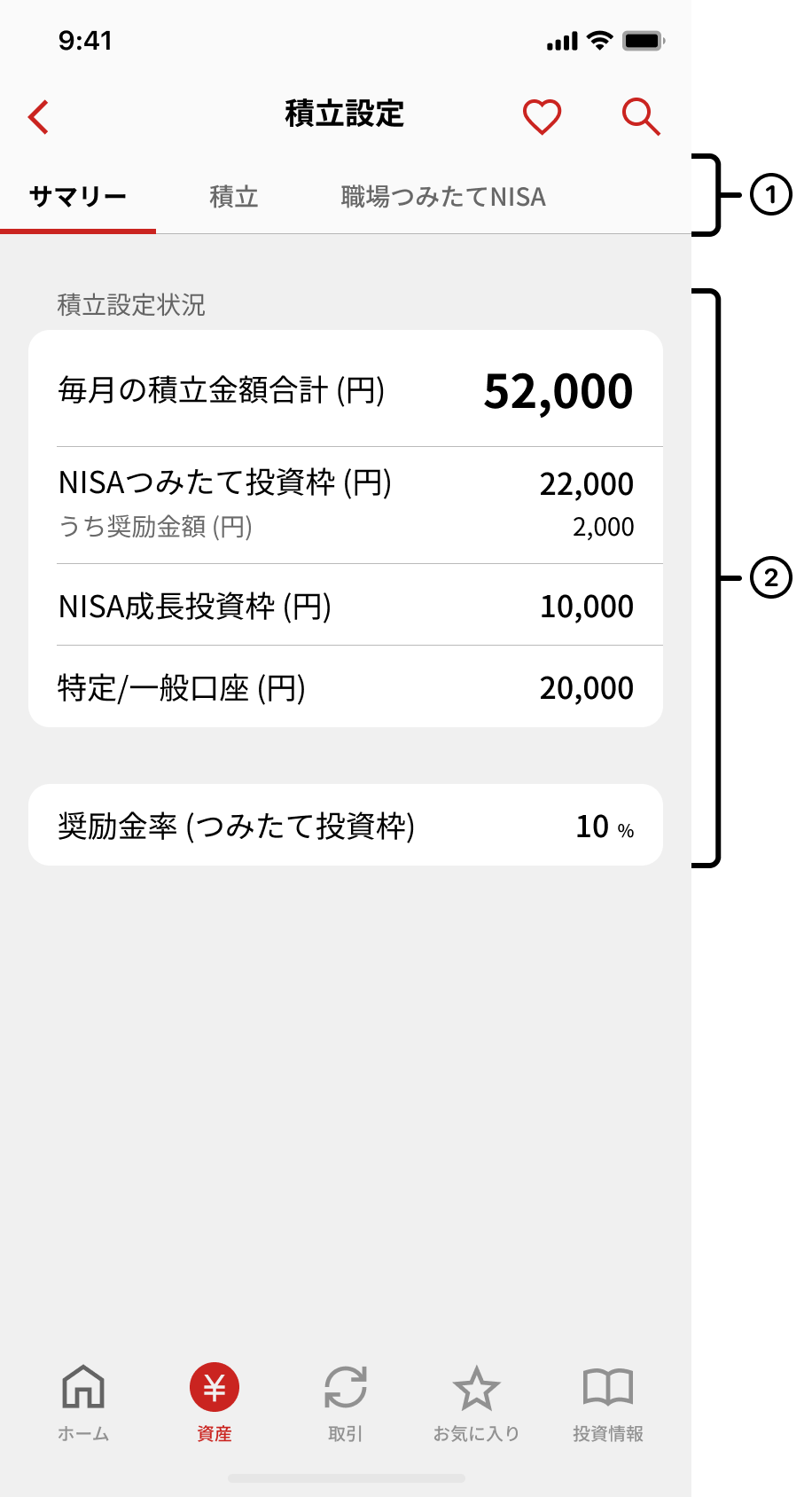
Task: Switch to the 職場つみたてNISA tab
Action: coord(443,197)
